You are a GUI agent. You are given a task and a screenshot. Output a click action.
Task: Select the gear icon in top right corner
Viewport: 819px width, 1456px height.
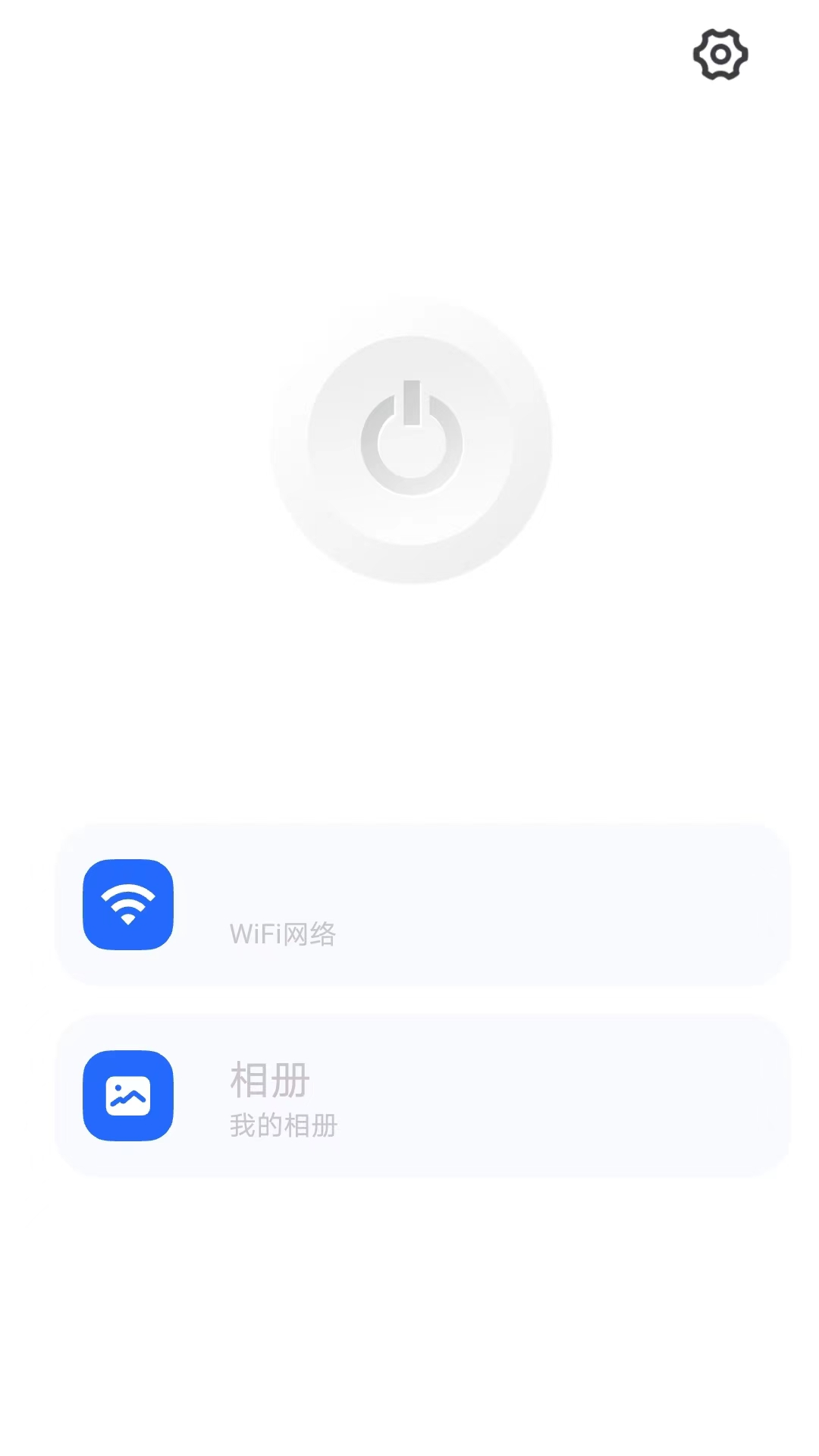720,54
